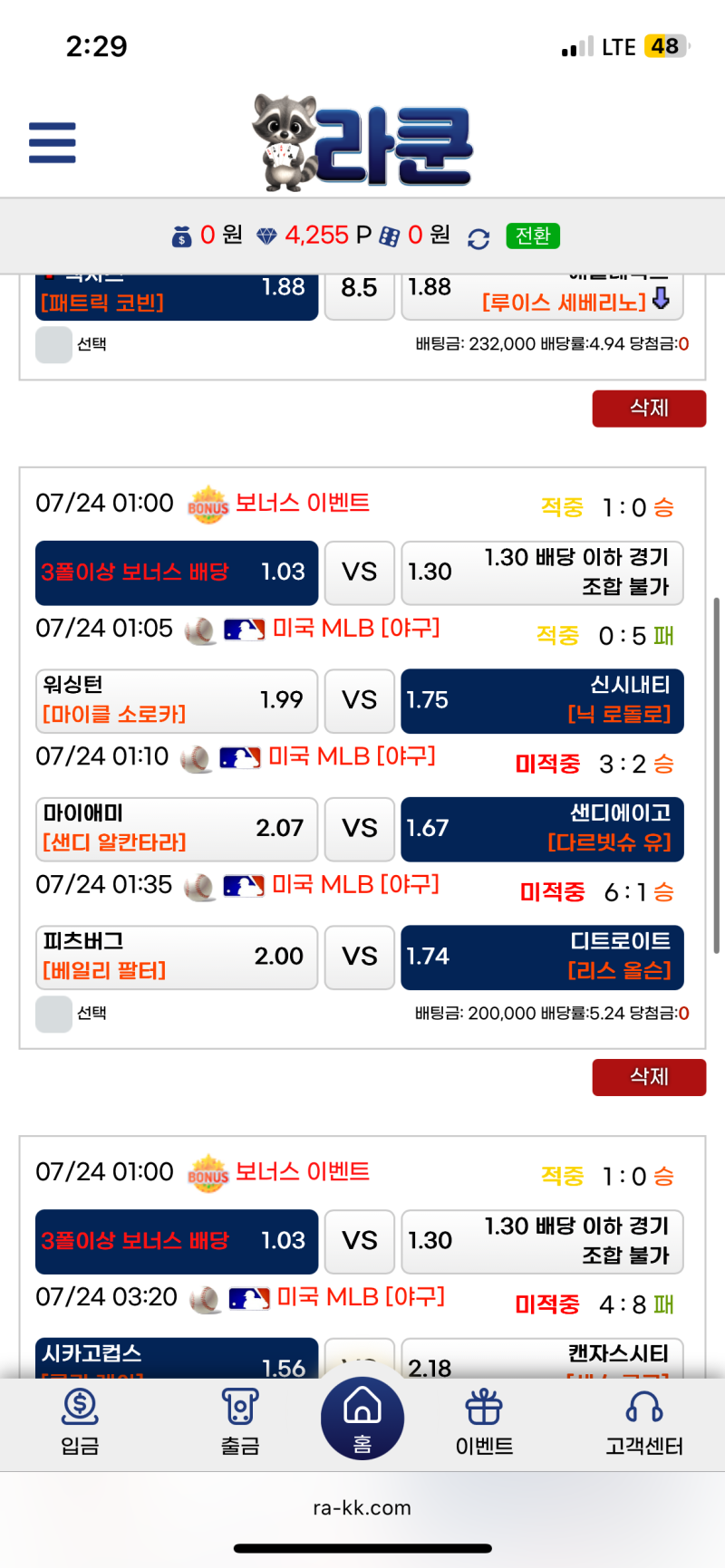
Task: Open the hamburger navigation menu
Action: click(x=52, y=142)
